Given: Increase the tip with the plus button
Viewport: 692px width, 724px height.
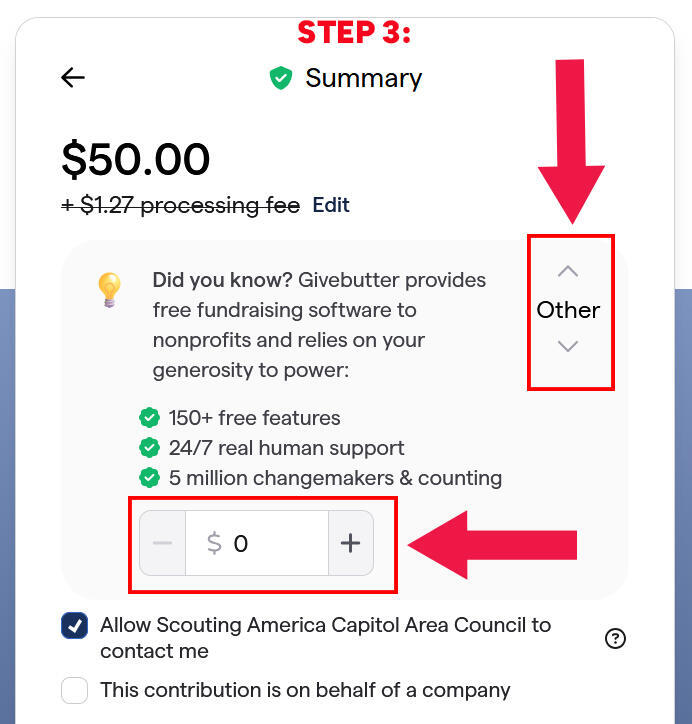Looking at the screenshot, I should [x=350, y=543].
